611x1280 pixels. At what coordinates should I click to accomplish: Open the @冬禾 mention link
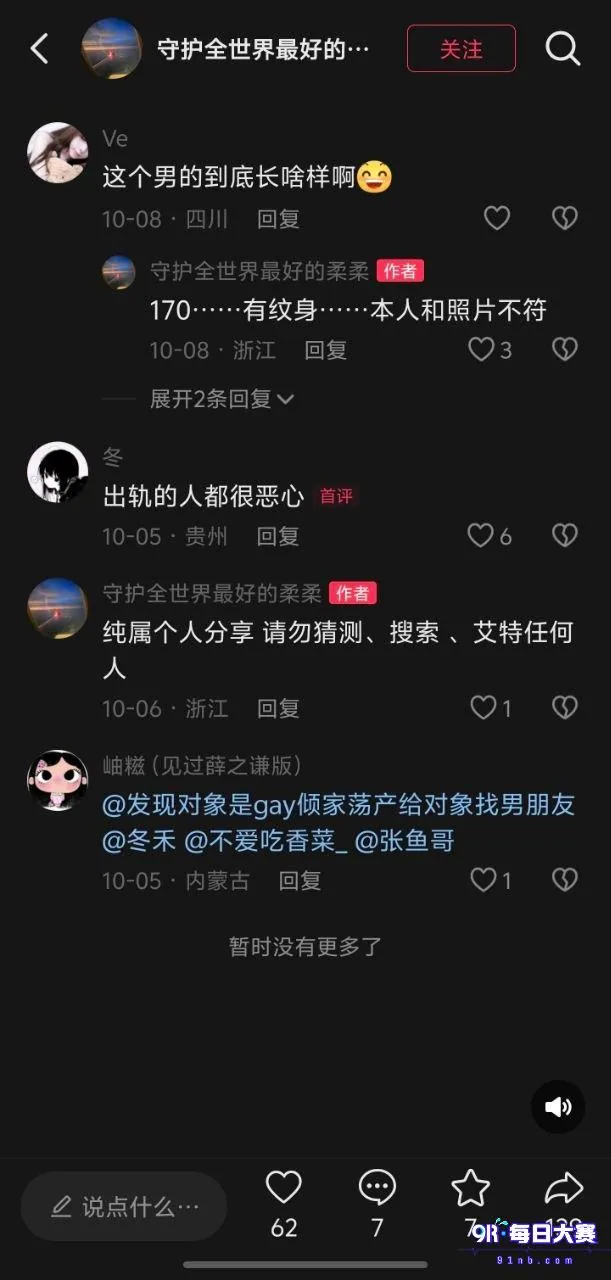tap(140, 841)
